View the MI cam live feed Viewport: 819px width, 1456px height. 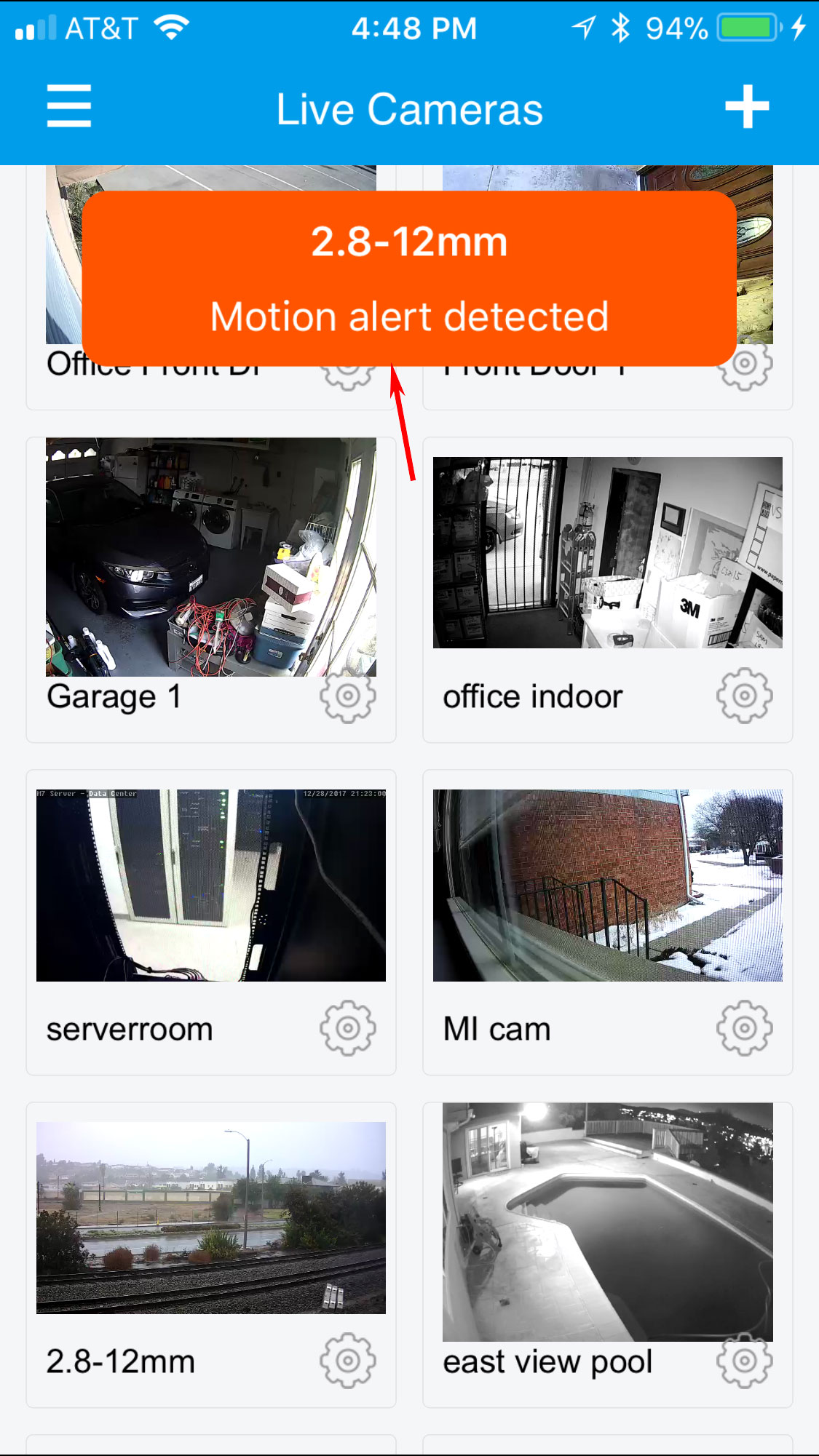[608, 885]
